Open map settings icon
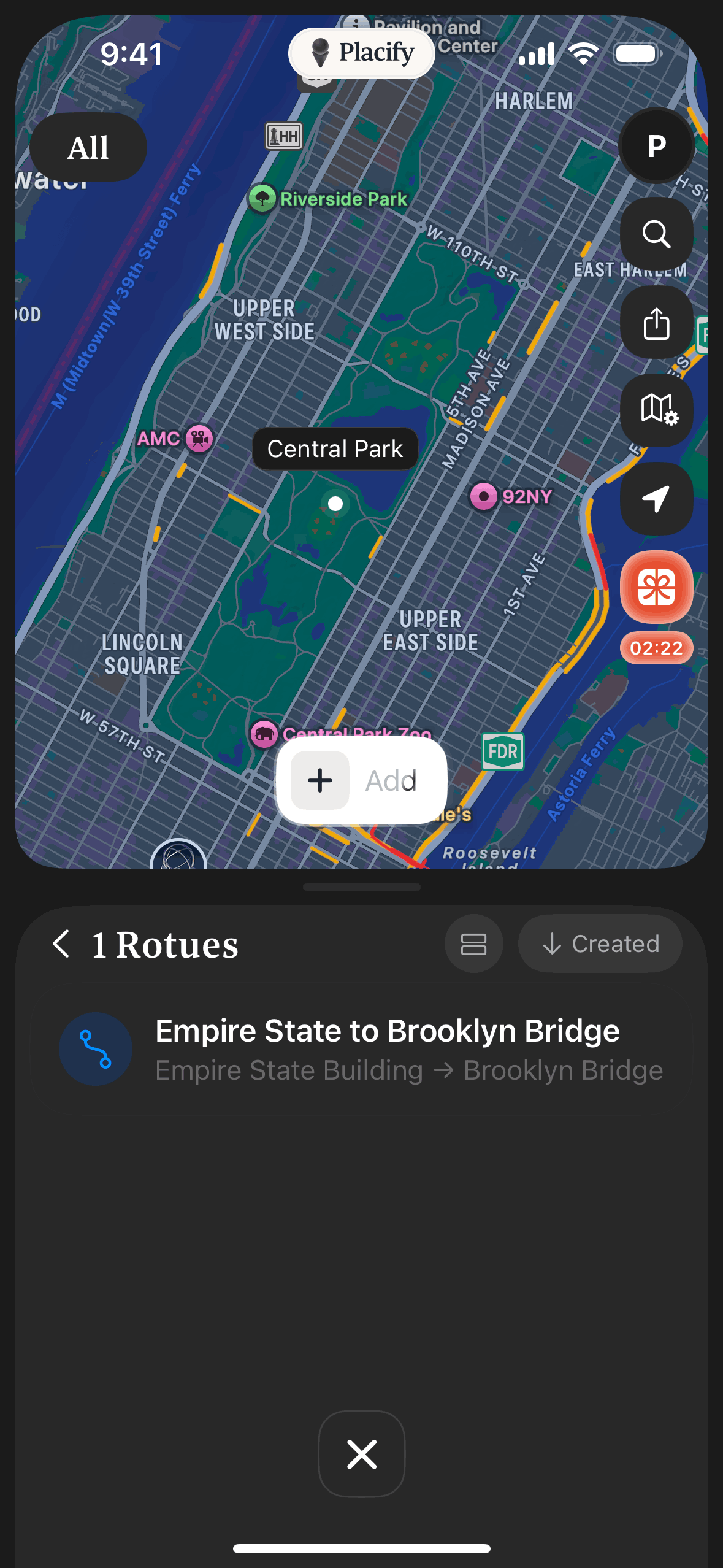This screenshot has height=1568, width=723. (656, 410)
